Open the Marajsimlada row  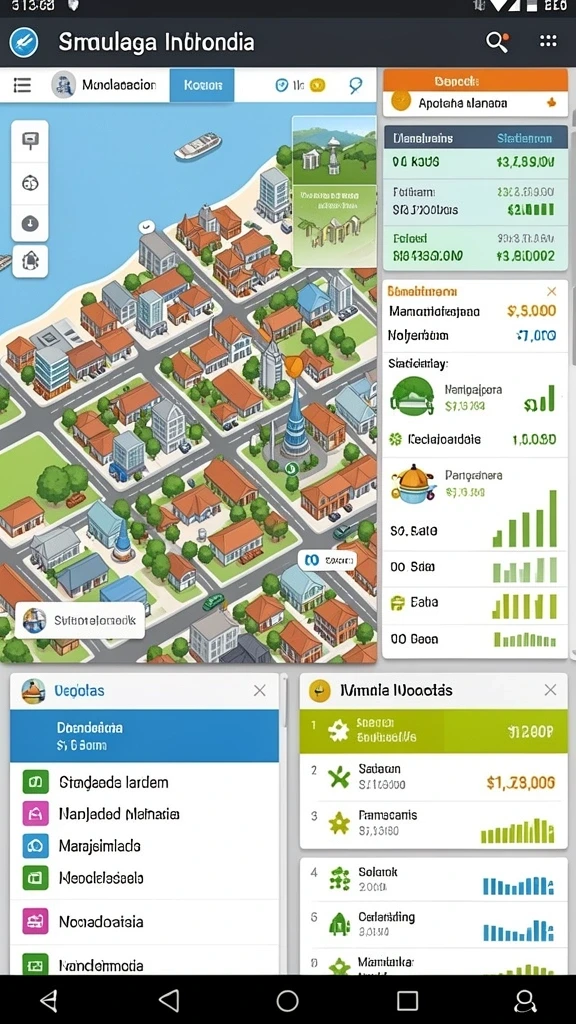pyautogui.click(x=145, y=846)
